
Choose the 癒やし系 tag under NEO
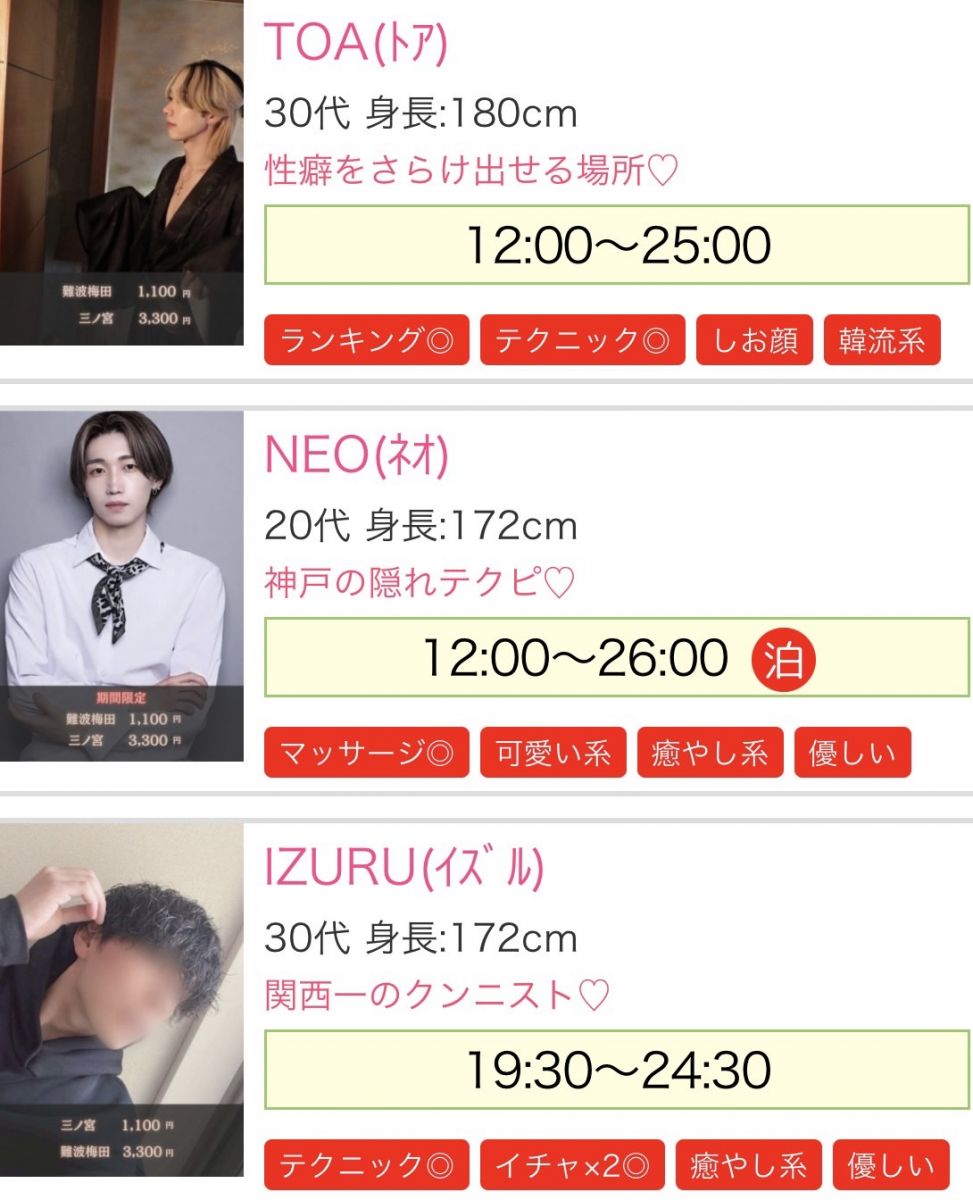[x=710, y=752]
